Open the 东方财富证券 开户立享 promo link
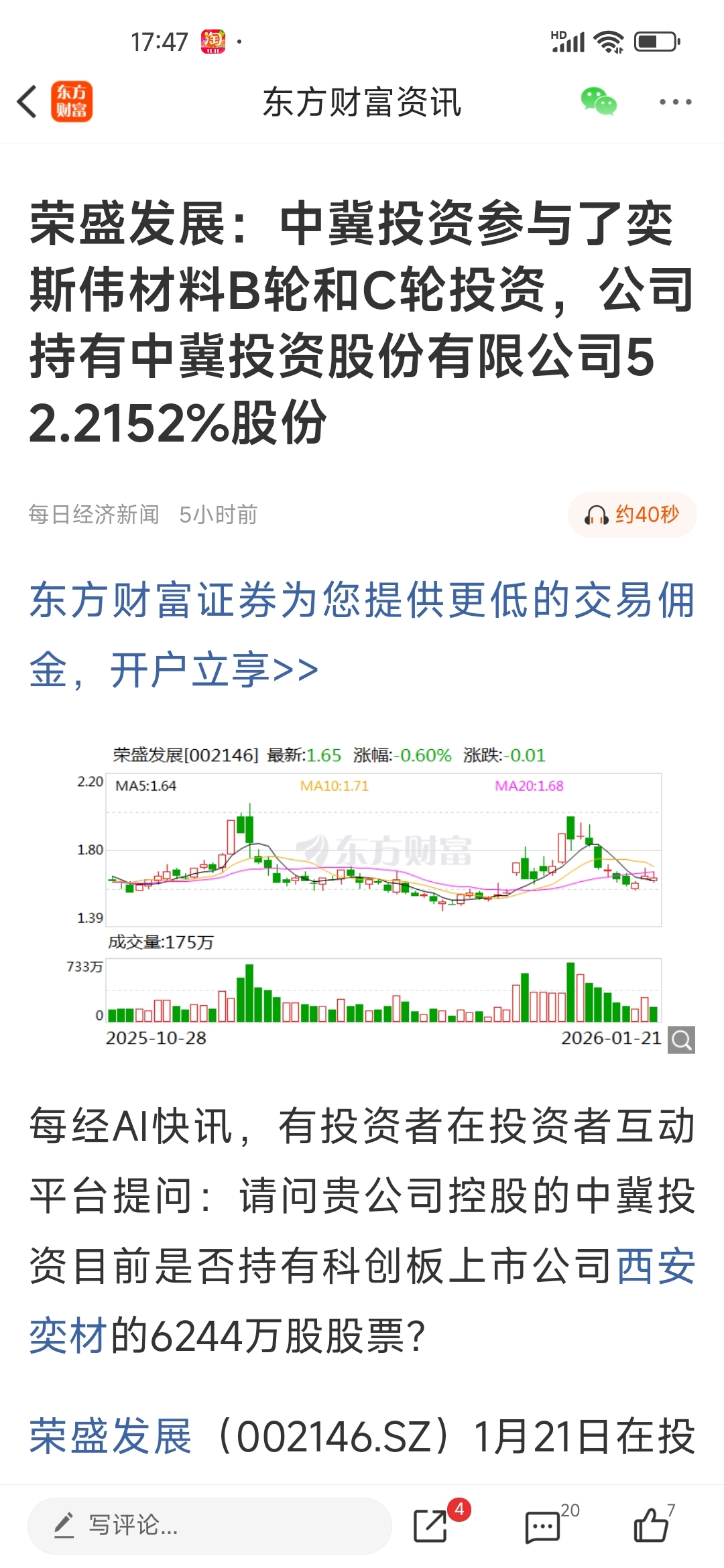The image size is (724, 1568). click(x=362, y=634)
